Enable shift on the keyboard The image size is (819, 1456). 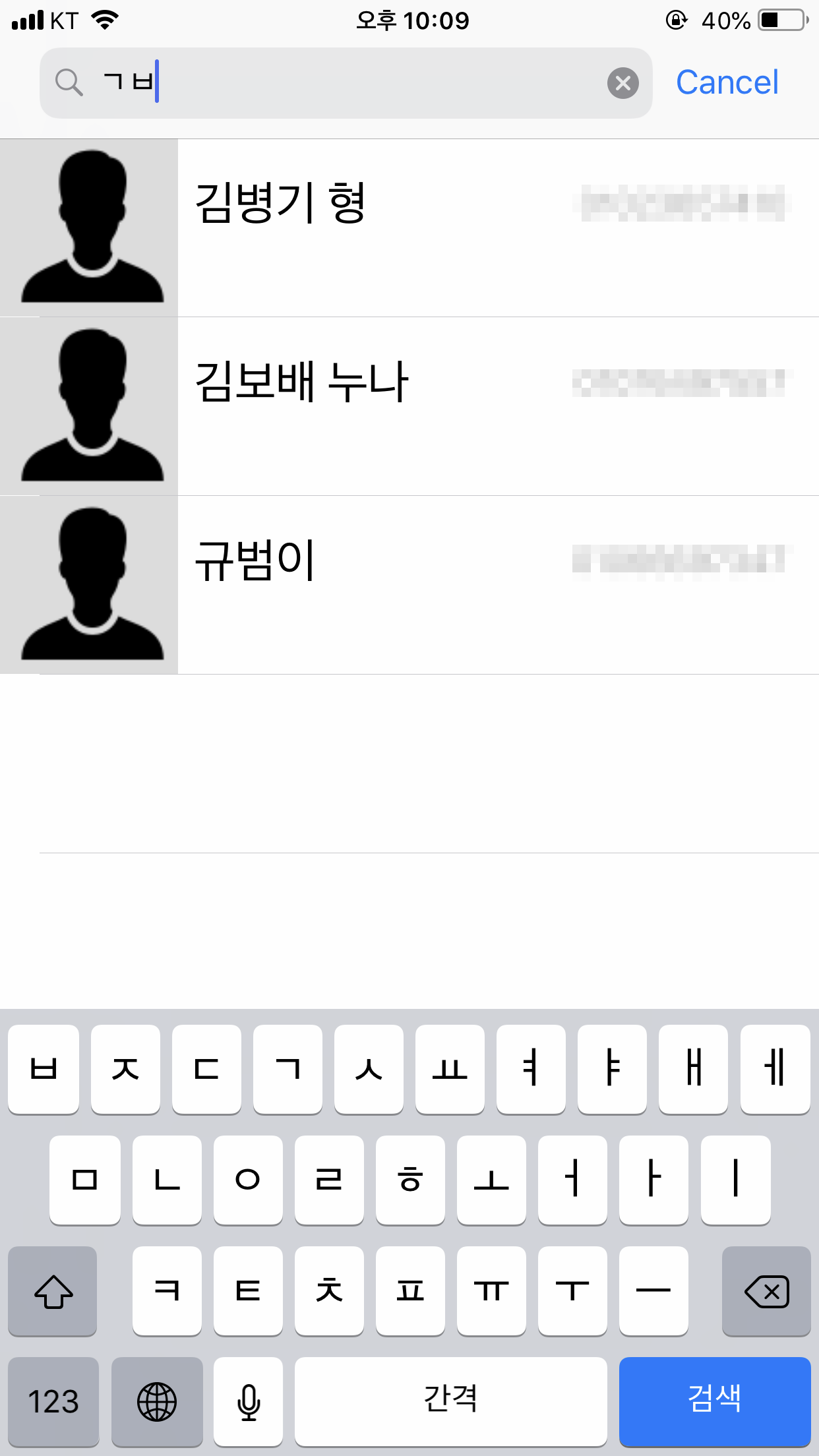point(53,1290)
